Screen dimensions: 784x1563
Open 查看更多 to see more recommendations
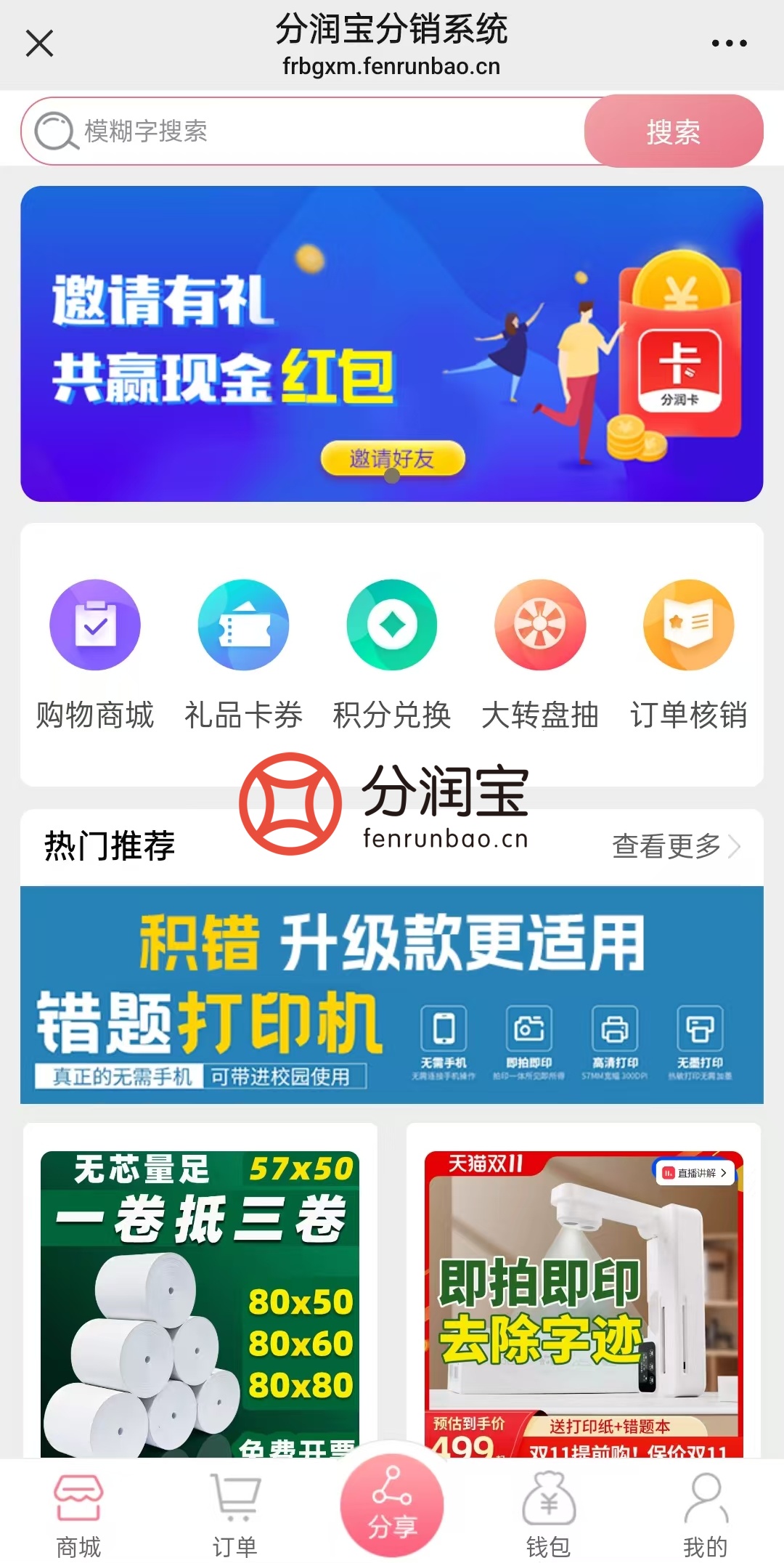(665, 847)
